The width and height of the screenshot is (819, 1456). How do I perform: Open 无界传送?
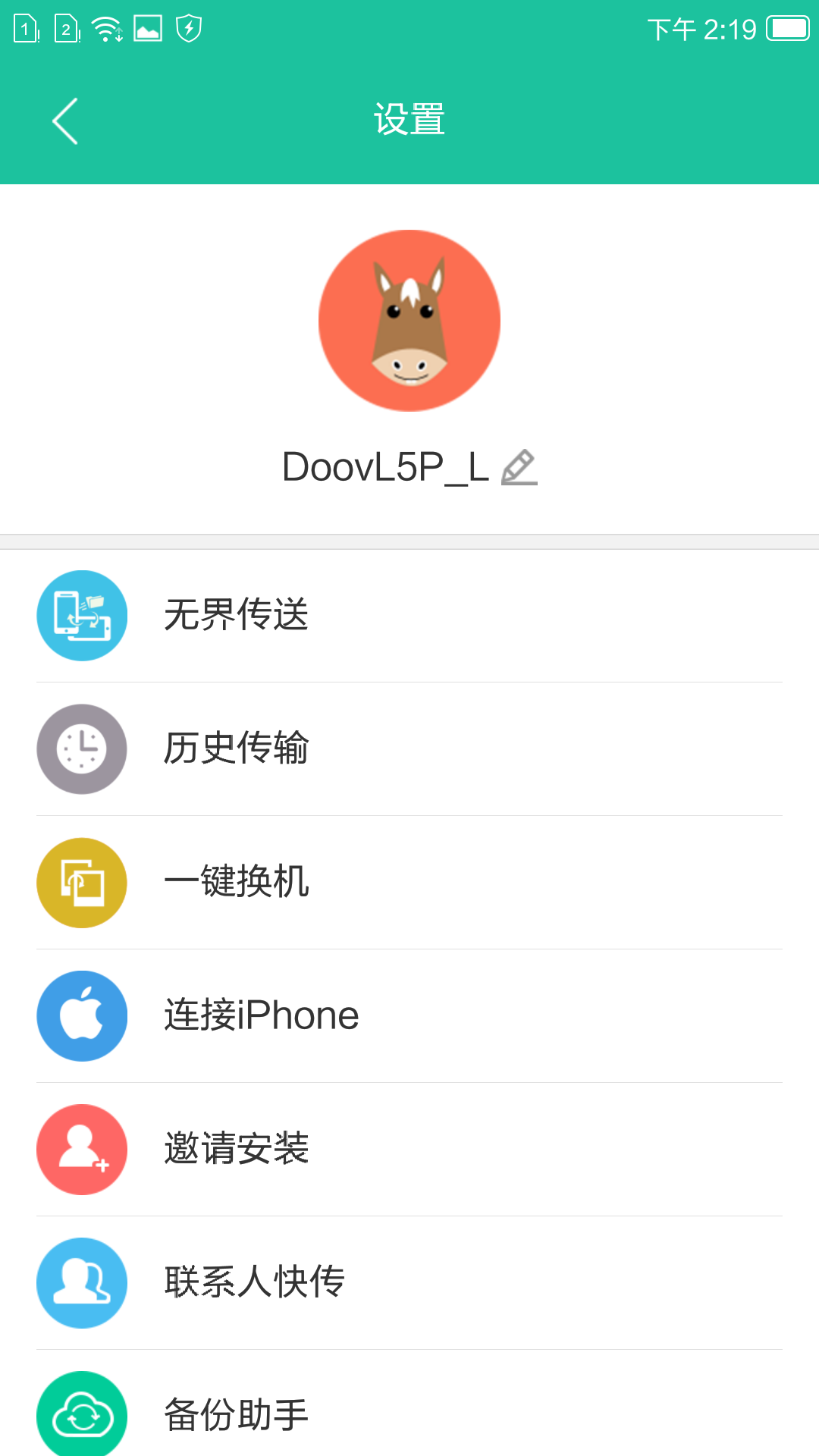(x=409, y=615)
